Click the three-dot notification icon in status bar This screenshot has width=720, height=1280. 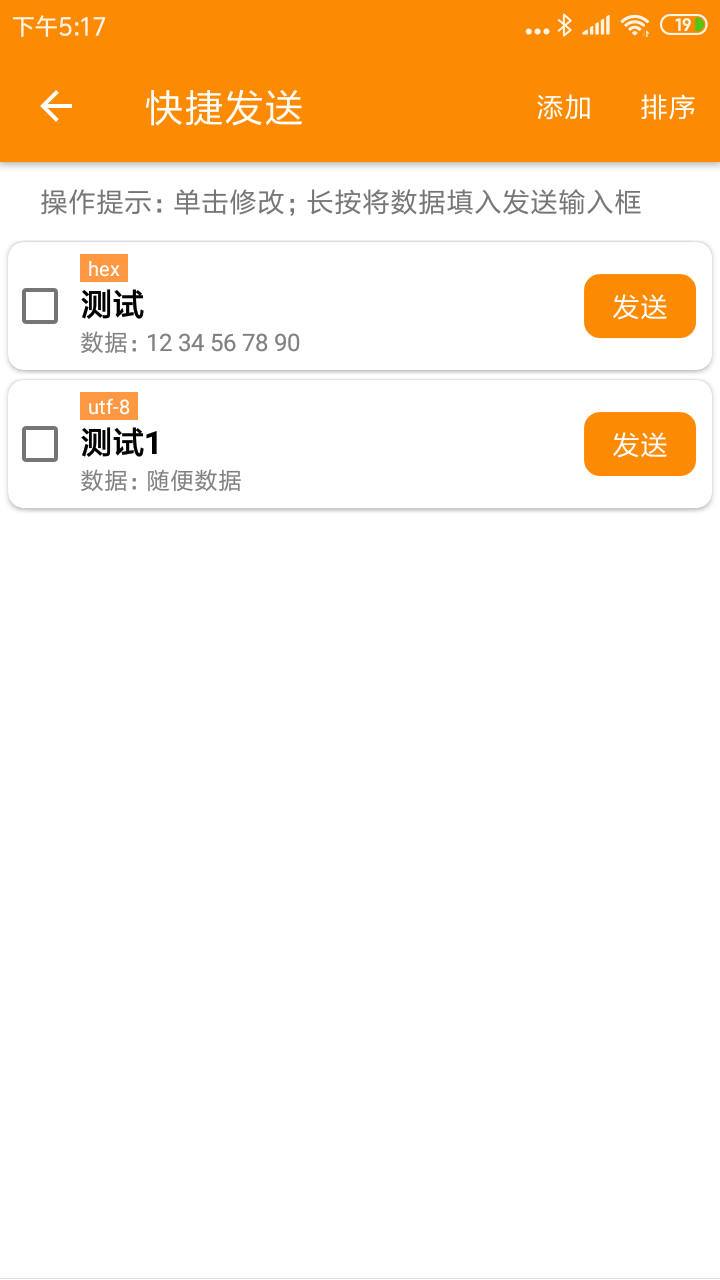point(535,28)
